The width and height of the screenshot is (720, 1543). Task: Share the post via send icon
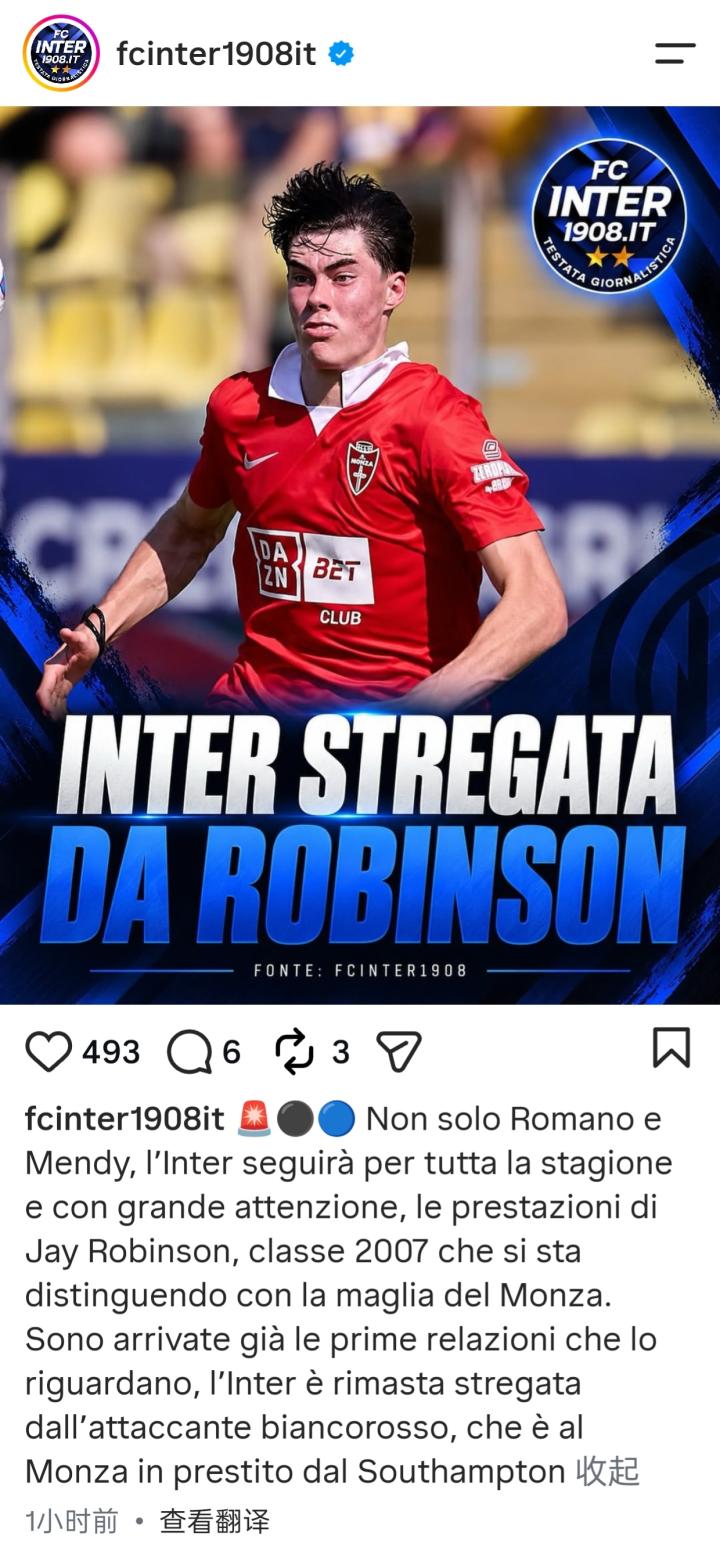pos(398,1052)
